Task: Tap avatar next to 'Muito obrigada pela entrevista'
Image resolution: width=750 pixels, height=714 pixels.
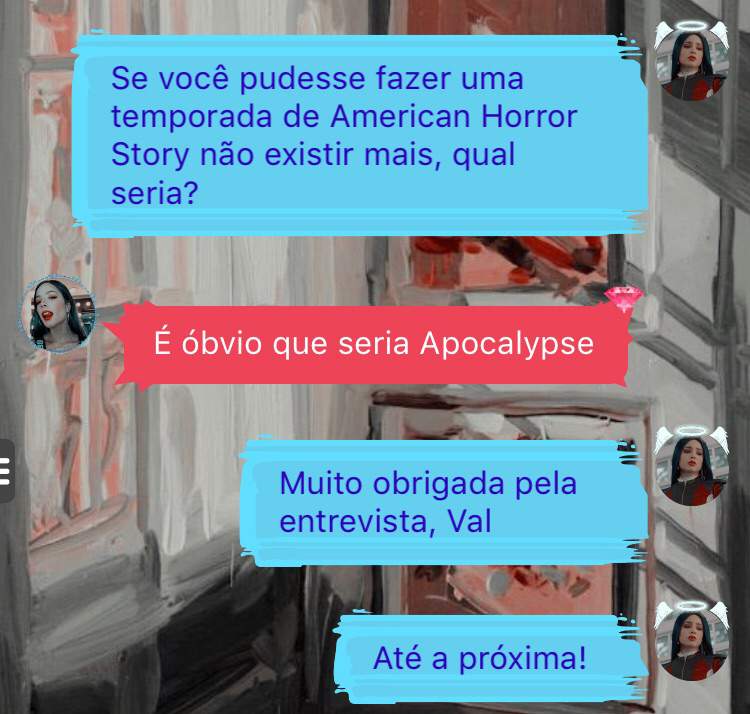Action: [691, 468]
